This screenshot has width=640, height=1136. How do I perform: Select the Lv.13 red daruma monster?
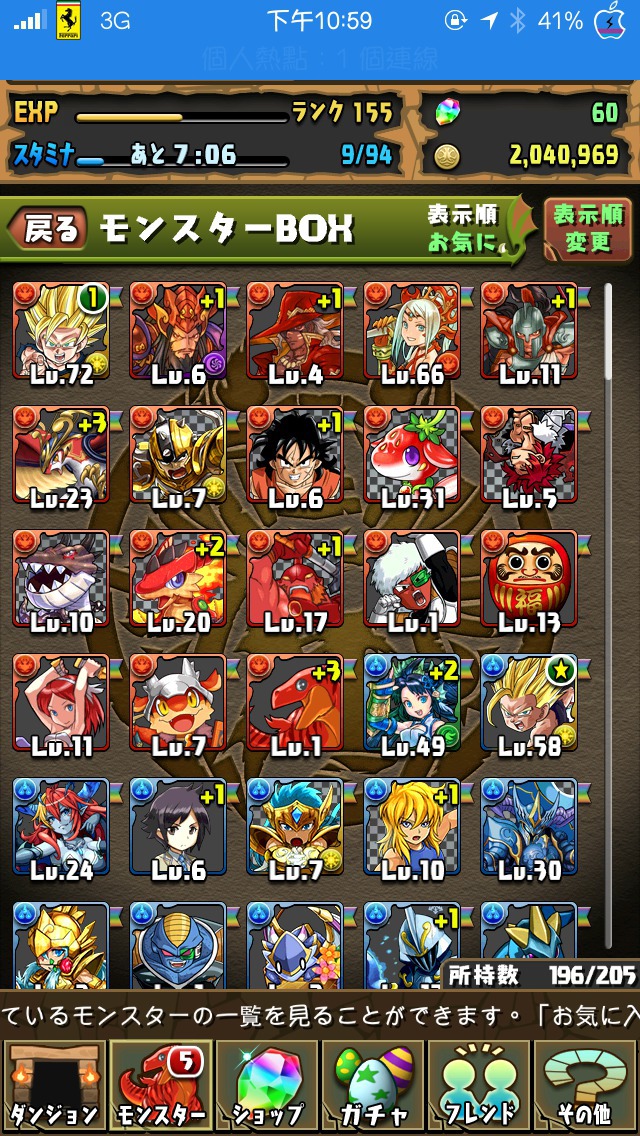[529, 579]
